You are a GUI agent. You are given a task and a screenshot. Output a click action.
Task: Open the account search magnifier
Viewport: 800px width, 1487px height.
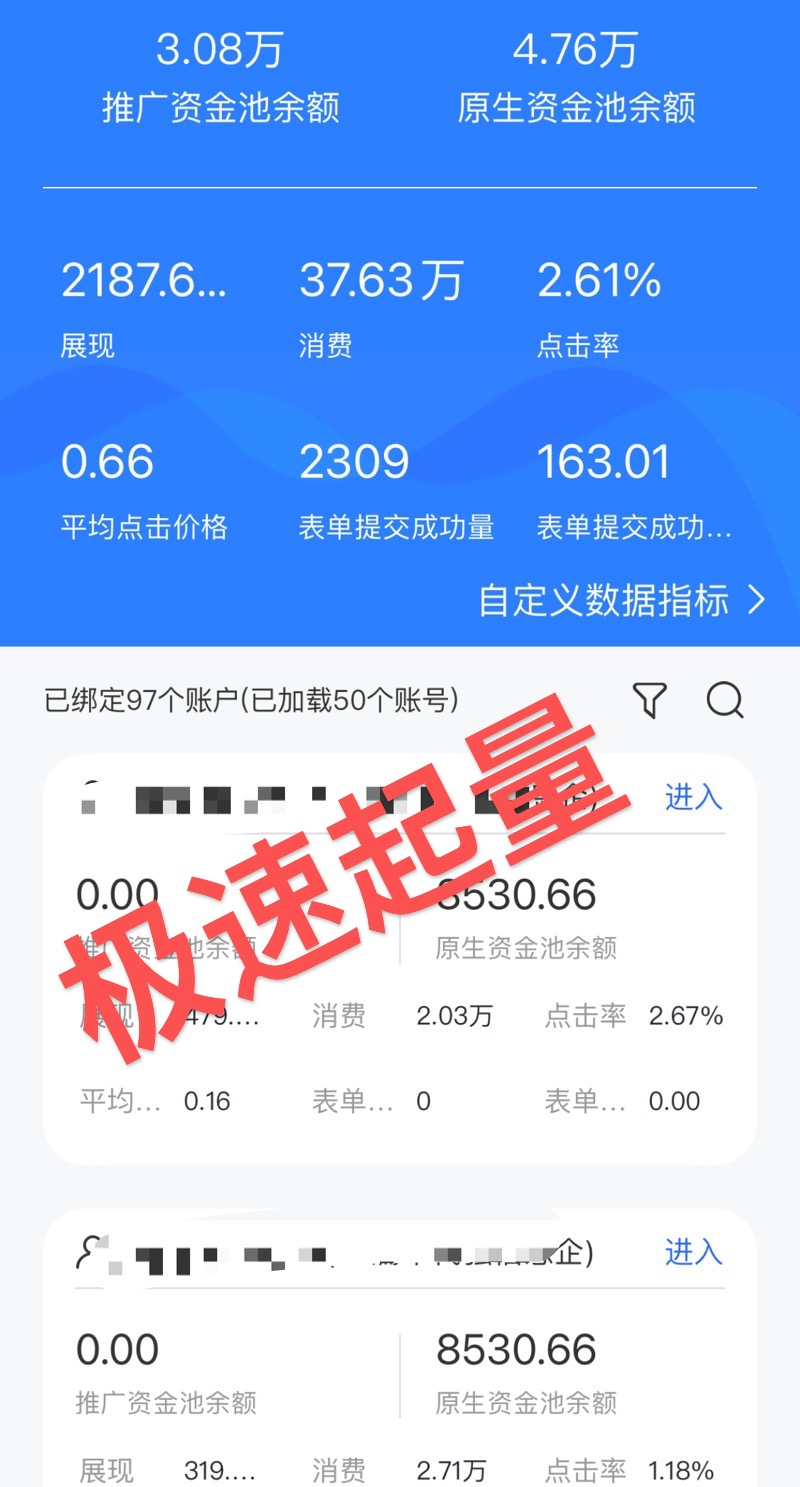pos(725,700)
